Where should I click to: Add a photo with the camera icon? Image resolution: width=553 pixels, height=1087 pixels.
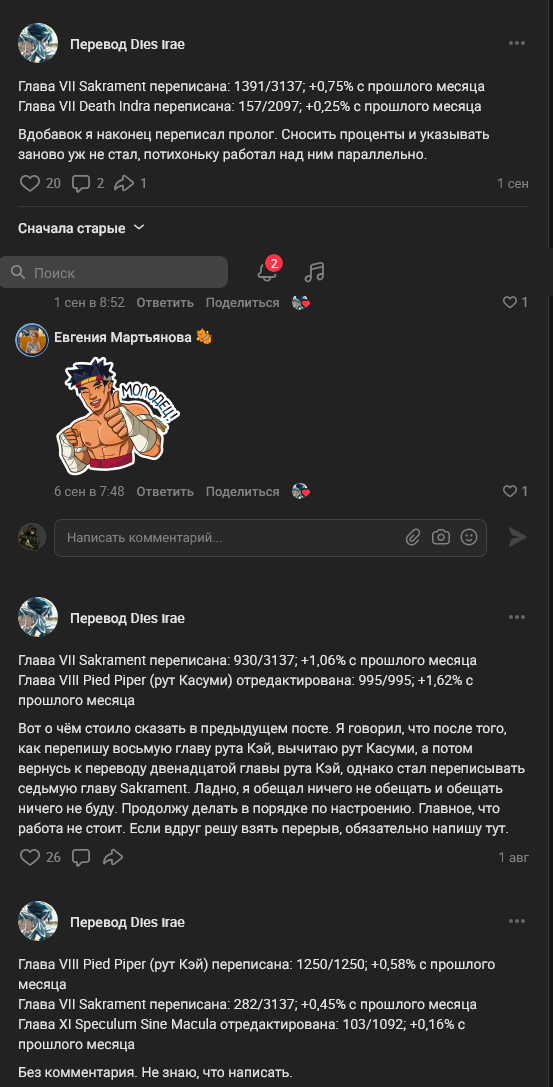(x=441, y=537)
